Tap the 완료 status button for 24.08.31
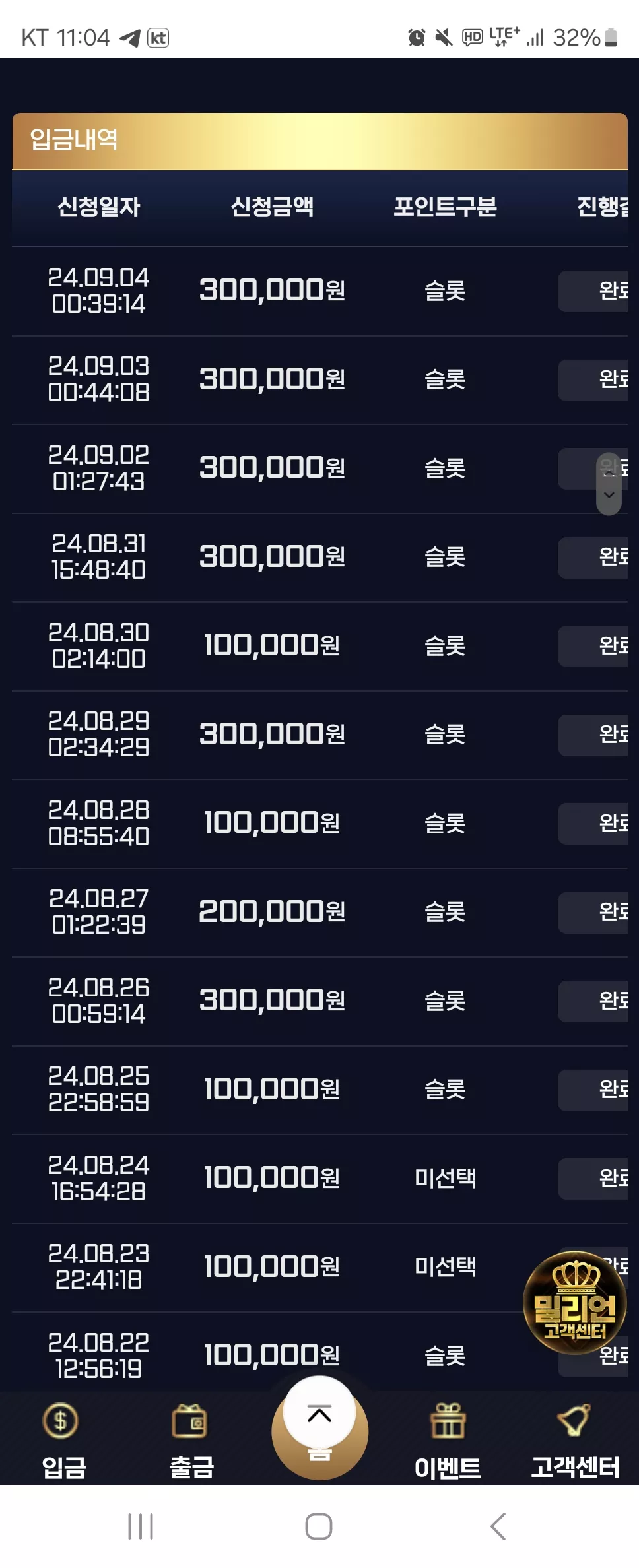Image resolution: width=639 pixels, height=1568 pixels. 593,558
